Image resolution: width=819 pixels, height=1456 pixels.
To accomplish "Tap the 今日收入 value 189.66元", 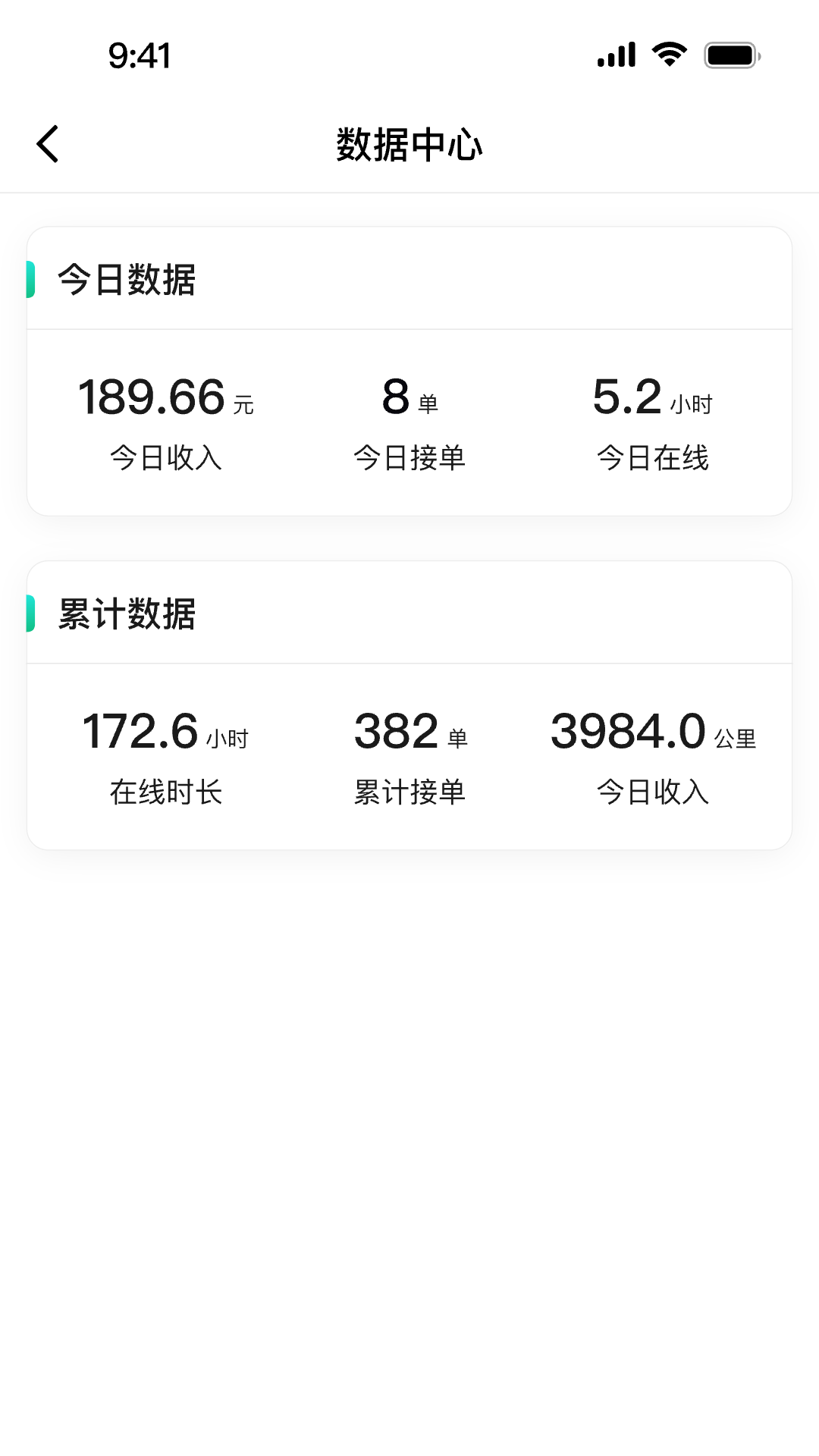I will 165,397.
